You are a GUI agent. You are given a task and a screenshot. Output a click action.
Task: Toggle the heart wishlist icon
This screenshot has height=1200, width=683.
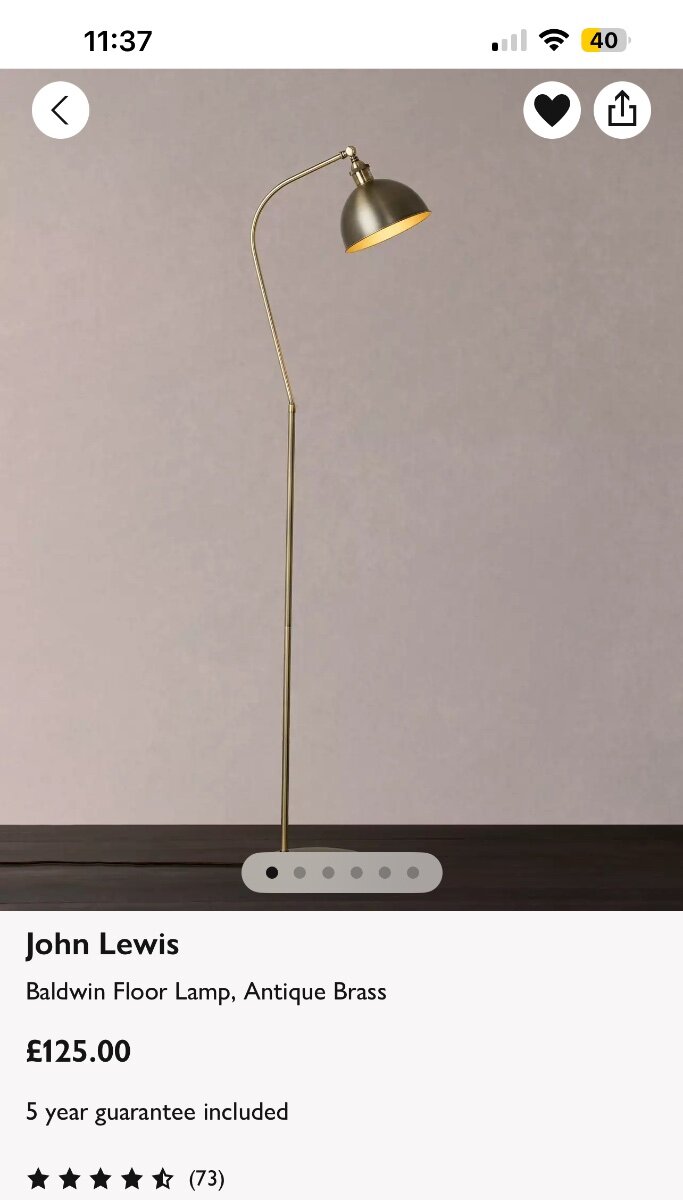[551, 110]
